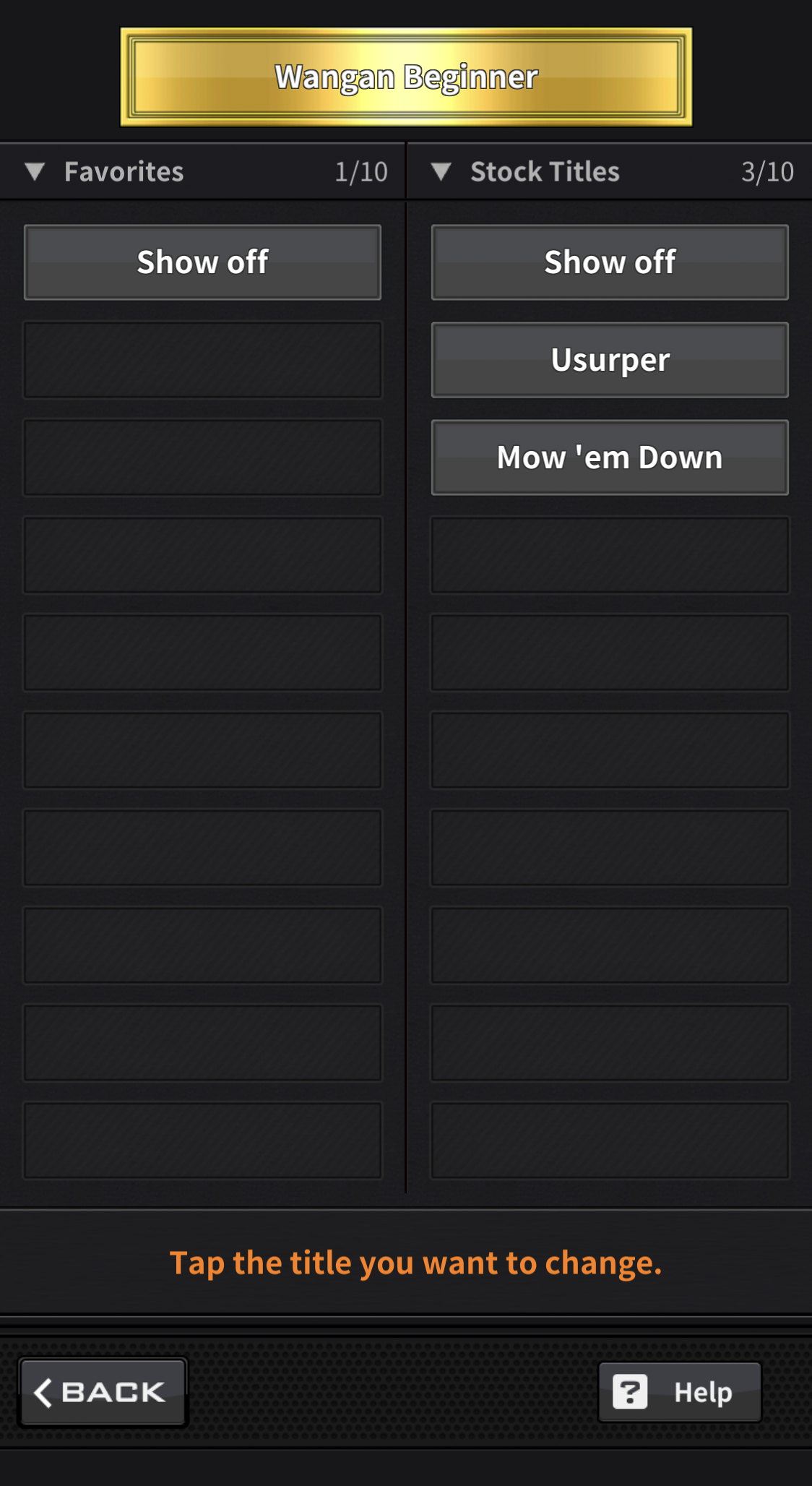Pick the Mow 'em Down title
The height and width of the screenshot is (1486, 812).
[x=610, y=458]
